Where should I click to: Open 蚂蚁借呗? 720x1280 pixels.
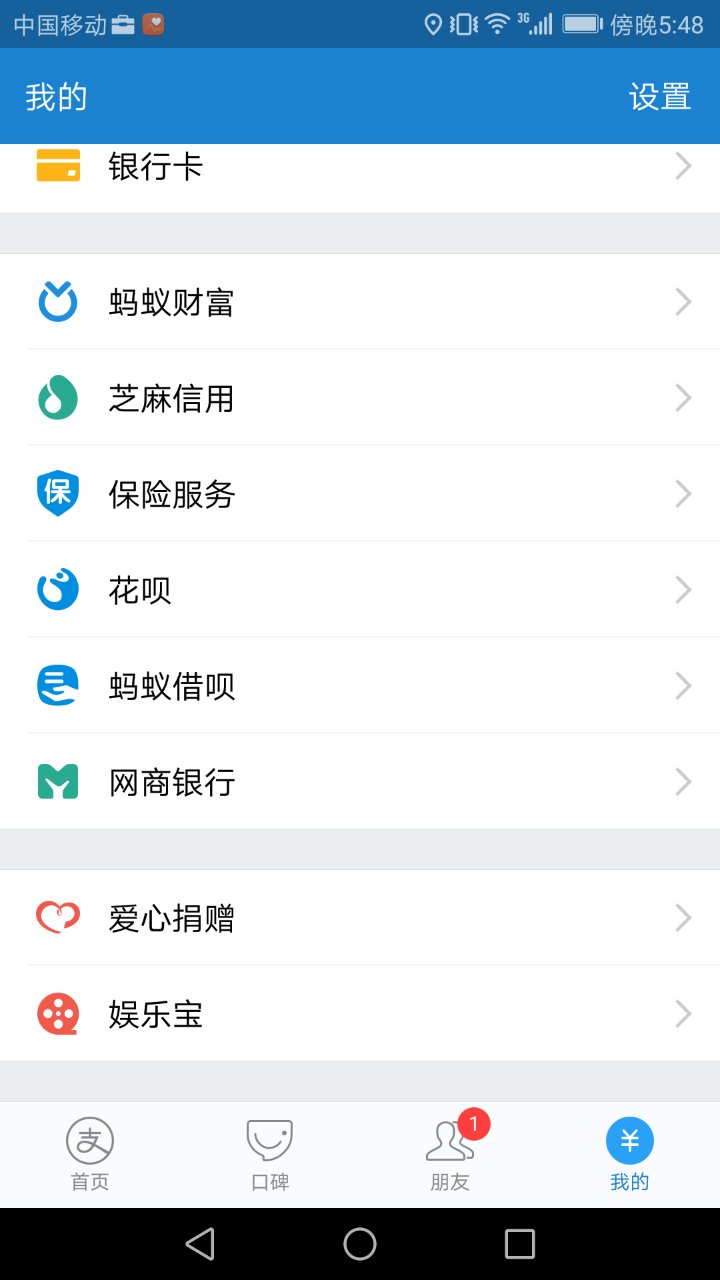coord(360,686)
